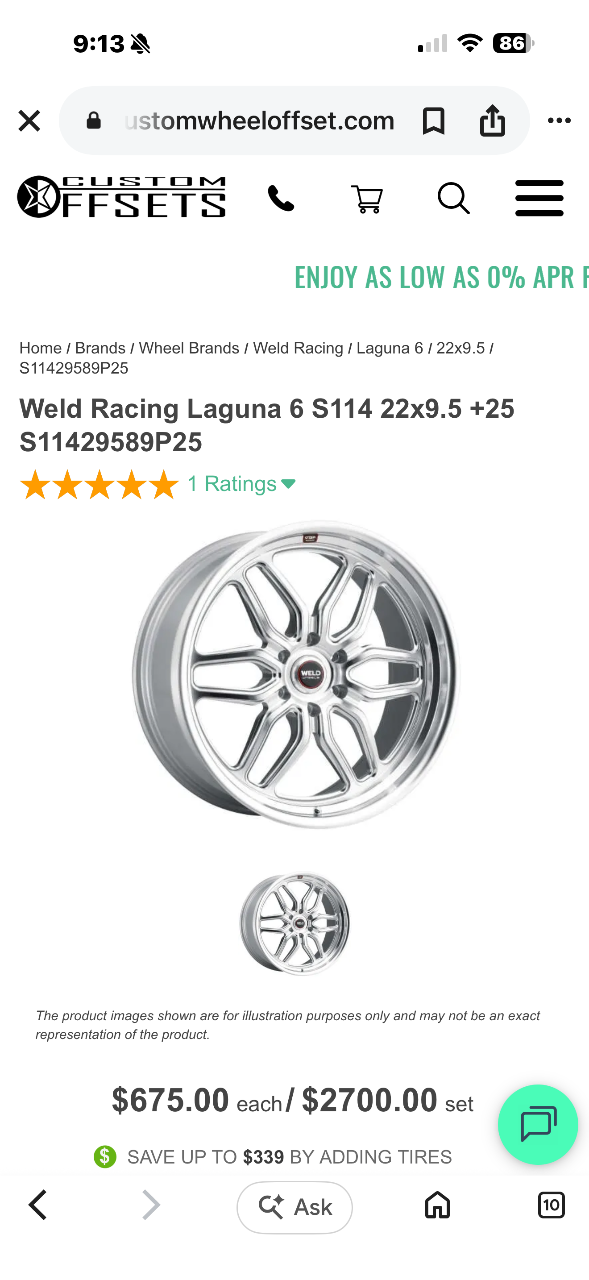The image size is (589, 1280).
Task: Open the hamburger navigation menu
Action: click(540, 198)
